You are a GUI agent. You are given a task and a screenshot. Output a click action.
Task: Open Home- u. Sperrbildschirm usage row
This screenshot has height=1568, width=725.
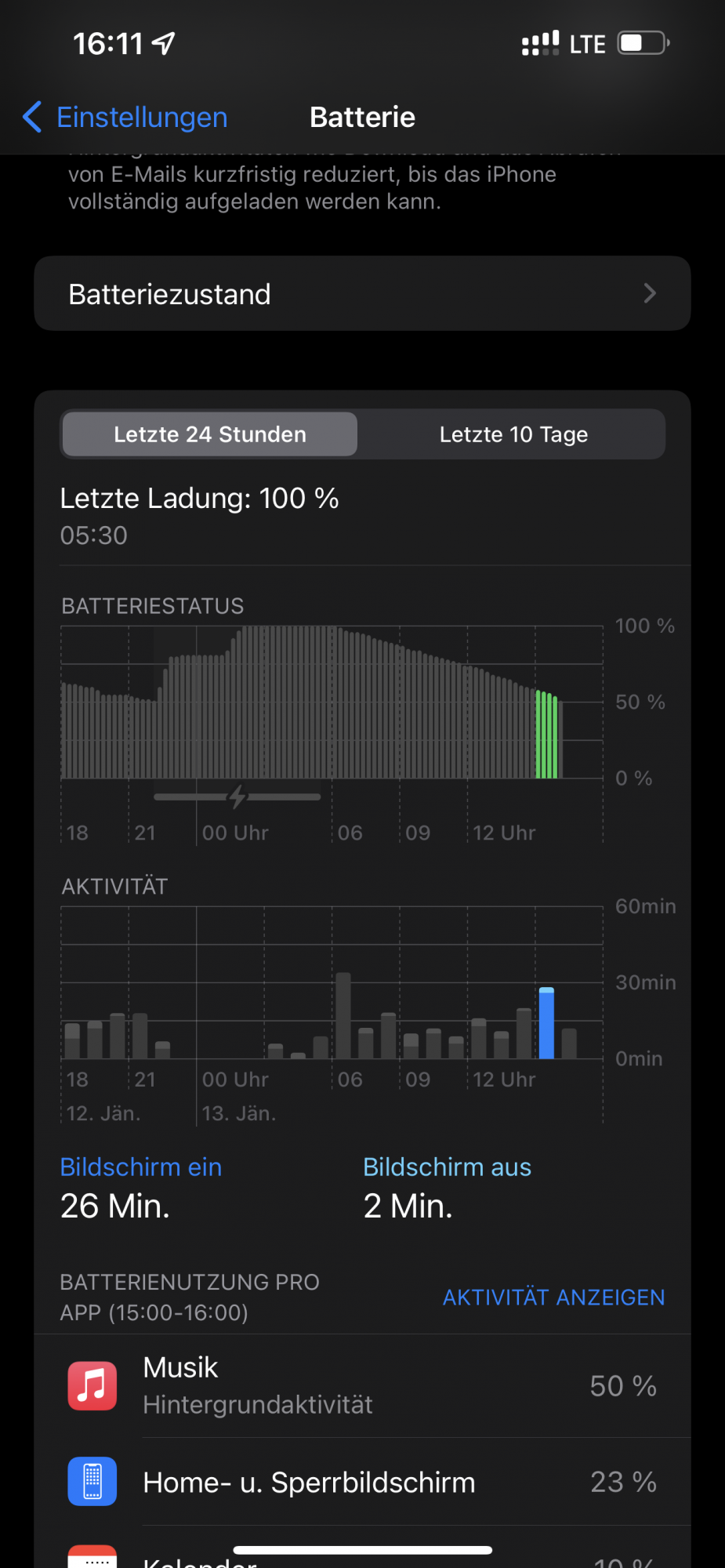[362, 1482]
